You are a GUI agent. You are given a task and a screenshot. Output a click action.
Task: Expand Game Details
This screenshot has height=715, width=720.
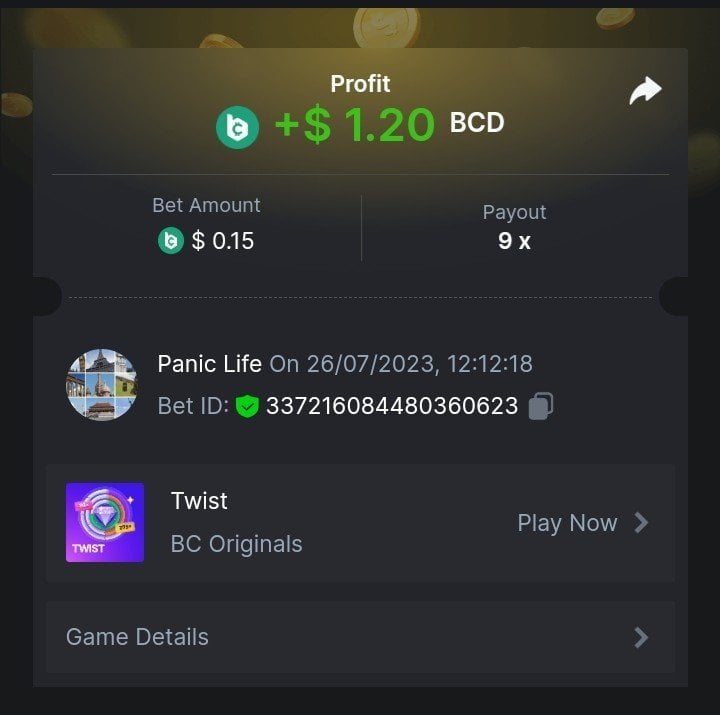pyautogui.click(x=360, y=637)
